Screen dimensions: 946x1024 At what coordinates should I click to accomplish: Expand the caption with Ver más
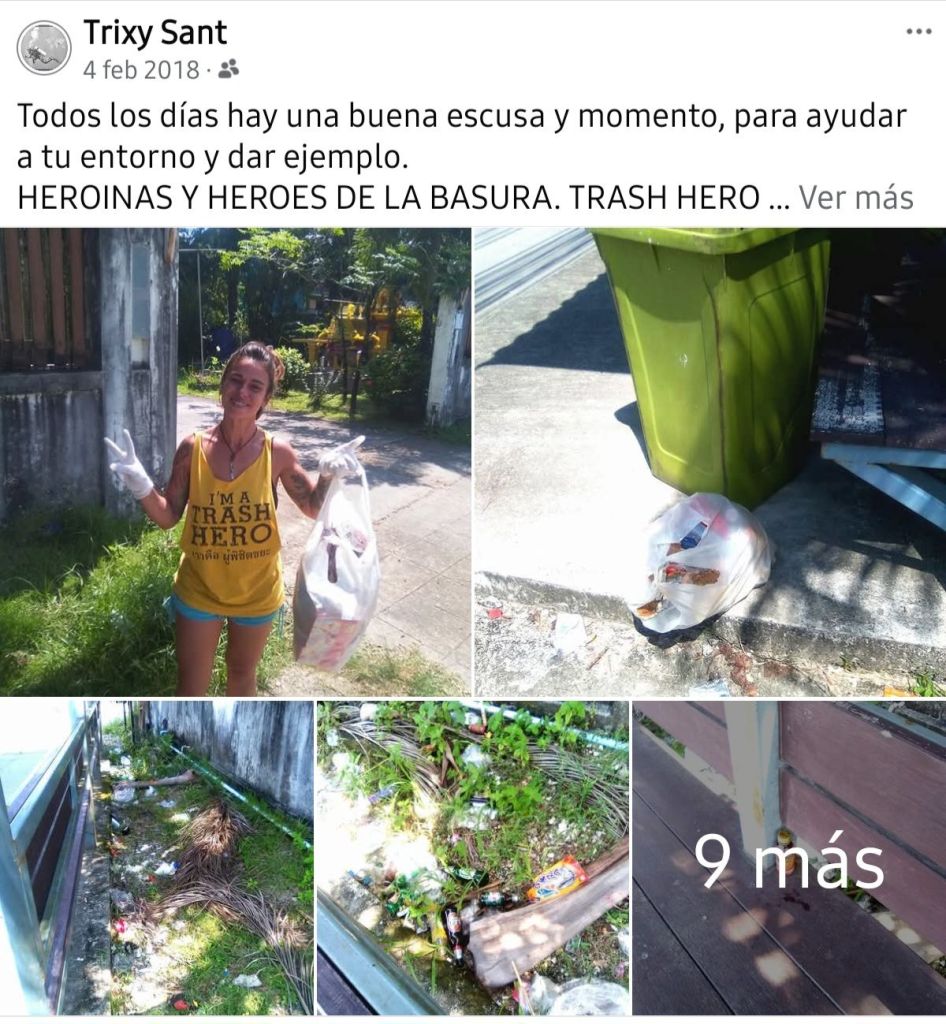pos(855,197)
